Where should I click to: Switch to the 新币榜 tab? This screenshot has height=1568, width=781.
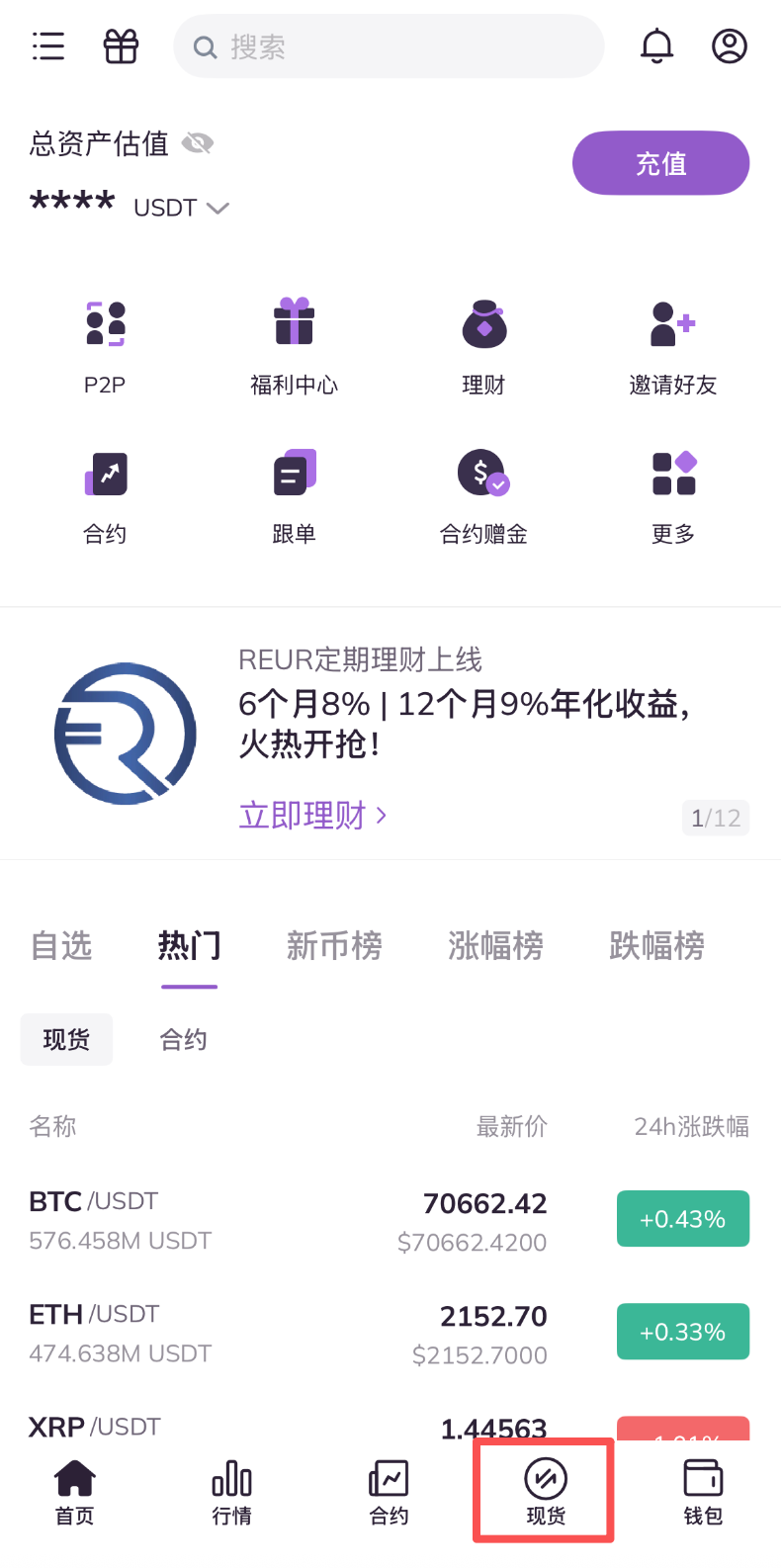pos(334,946)
